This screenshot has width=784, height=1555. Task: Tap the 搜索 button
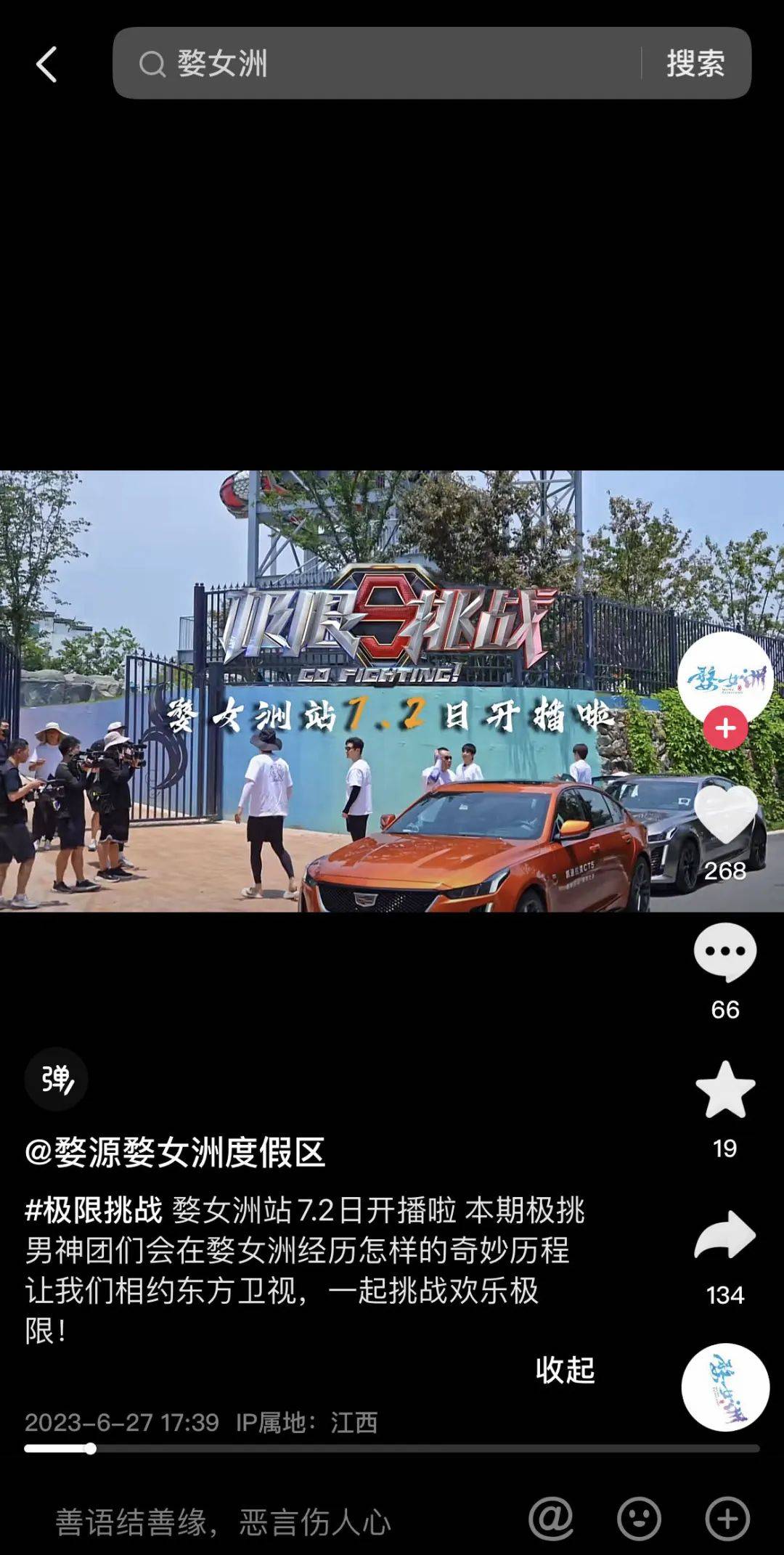[695, 64]
